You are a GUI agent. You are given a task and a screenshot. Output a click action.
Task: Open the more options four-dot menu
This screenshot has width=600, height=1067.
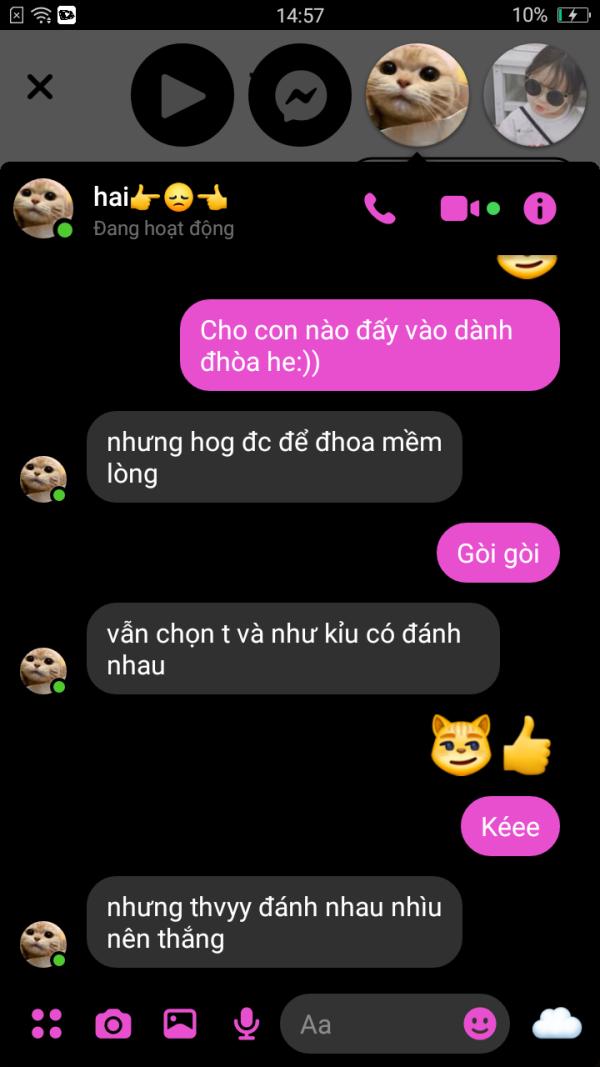pyautogui.click(x=46, y=1023)
